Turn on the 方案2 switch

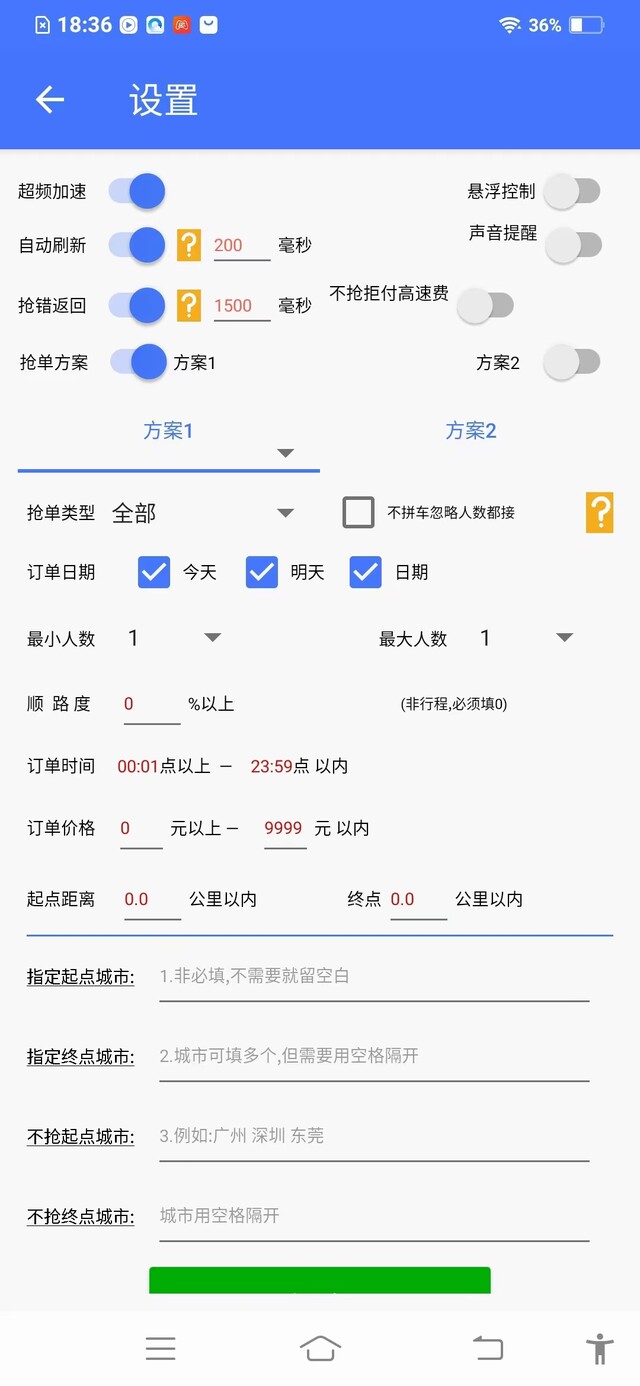(572, 362)
